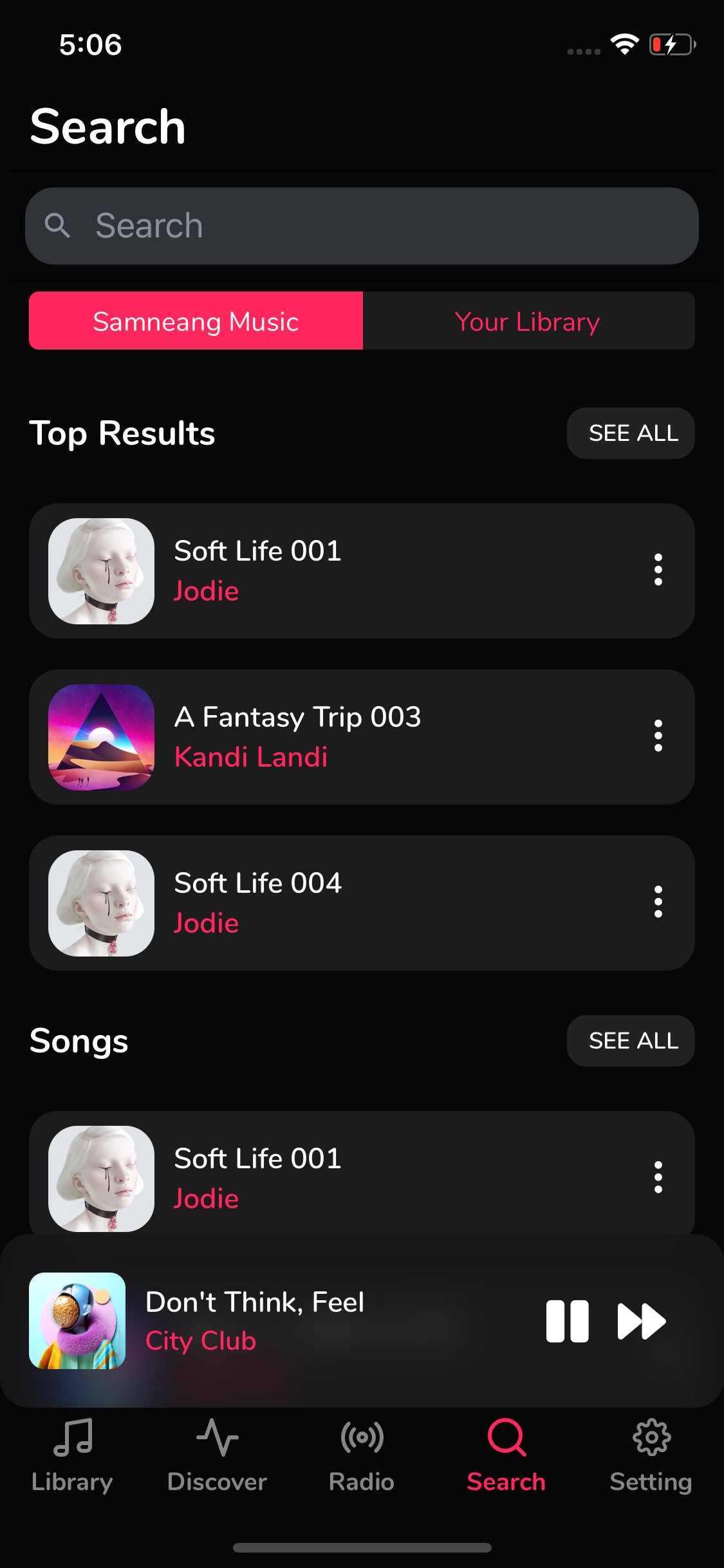724x1568 pixels.
Task: Pause the currently playing song
Action: (x=567, y=1321)
